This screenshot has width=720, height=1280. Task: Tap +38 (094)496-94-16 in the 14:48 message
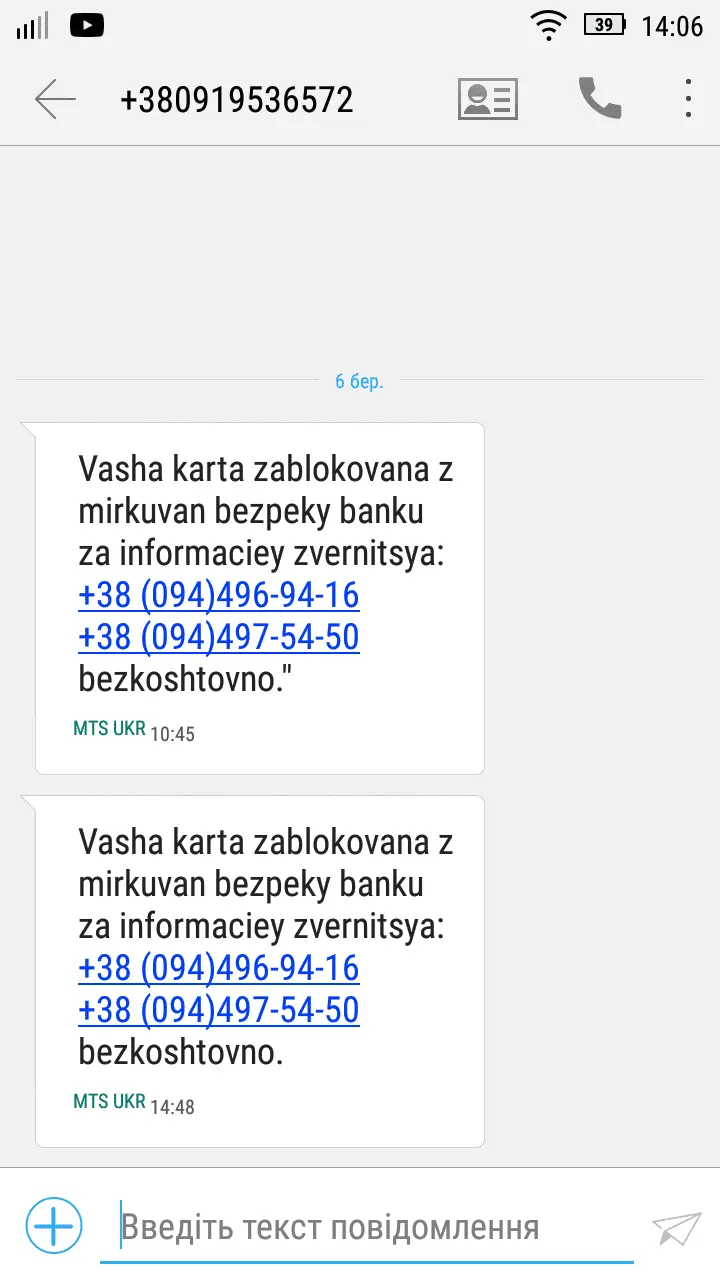click(218, 968)
